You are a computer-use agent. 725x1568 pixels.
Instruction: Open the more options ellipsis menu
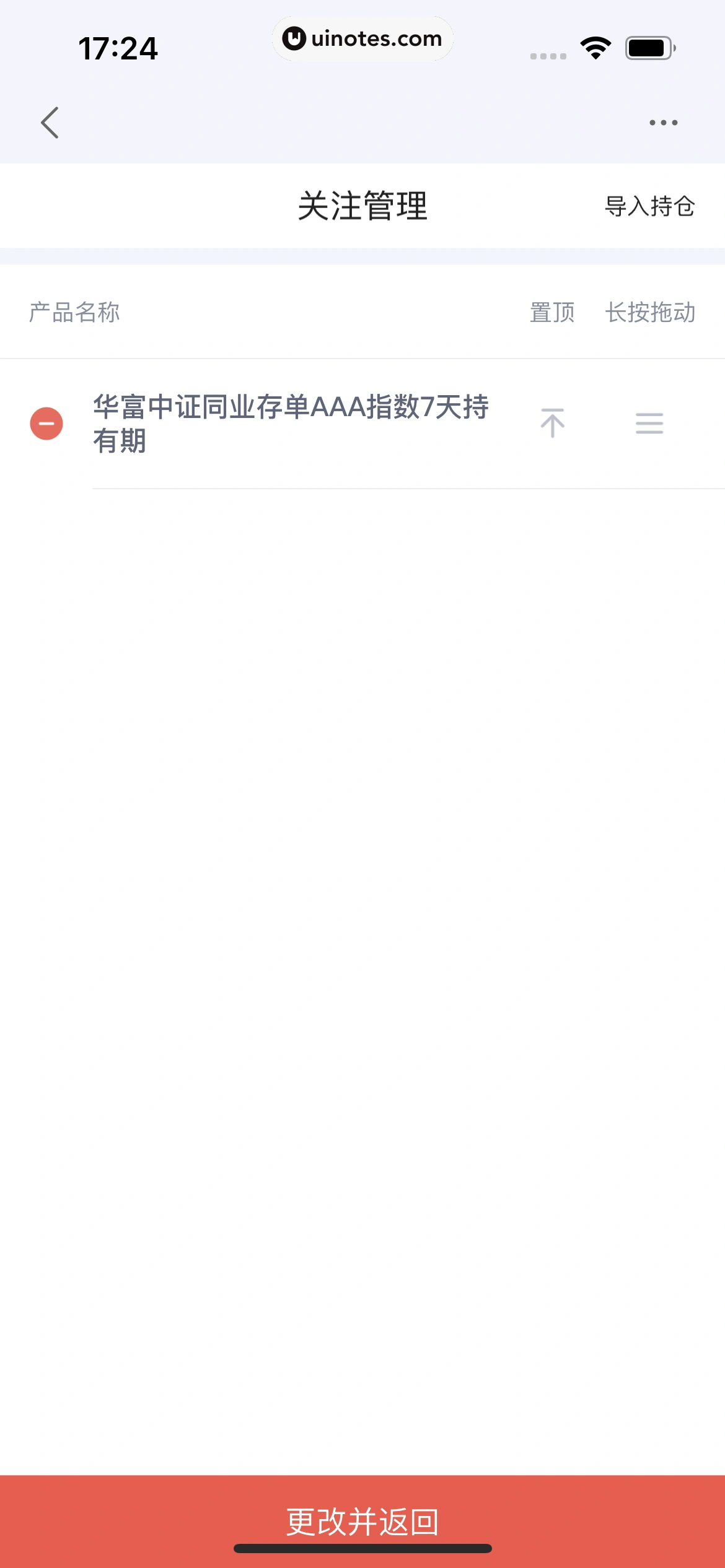tap(662, 121)
